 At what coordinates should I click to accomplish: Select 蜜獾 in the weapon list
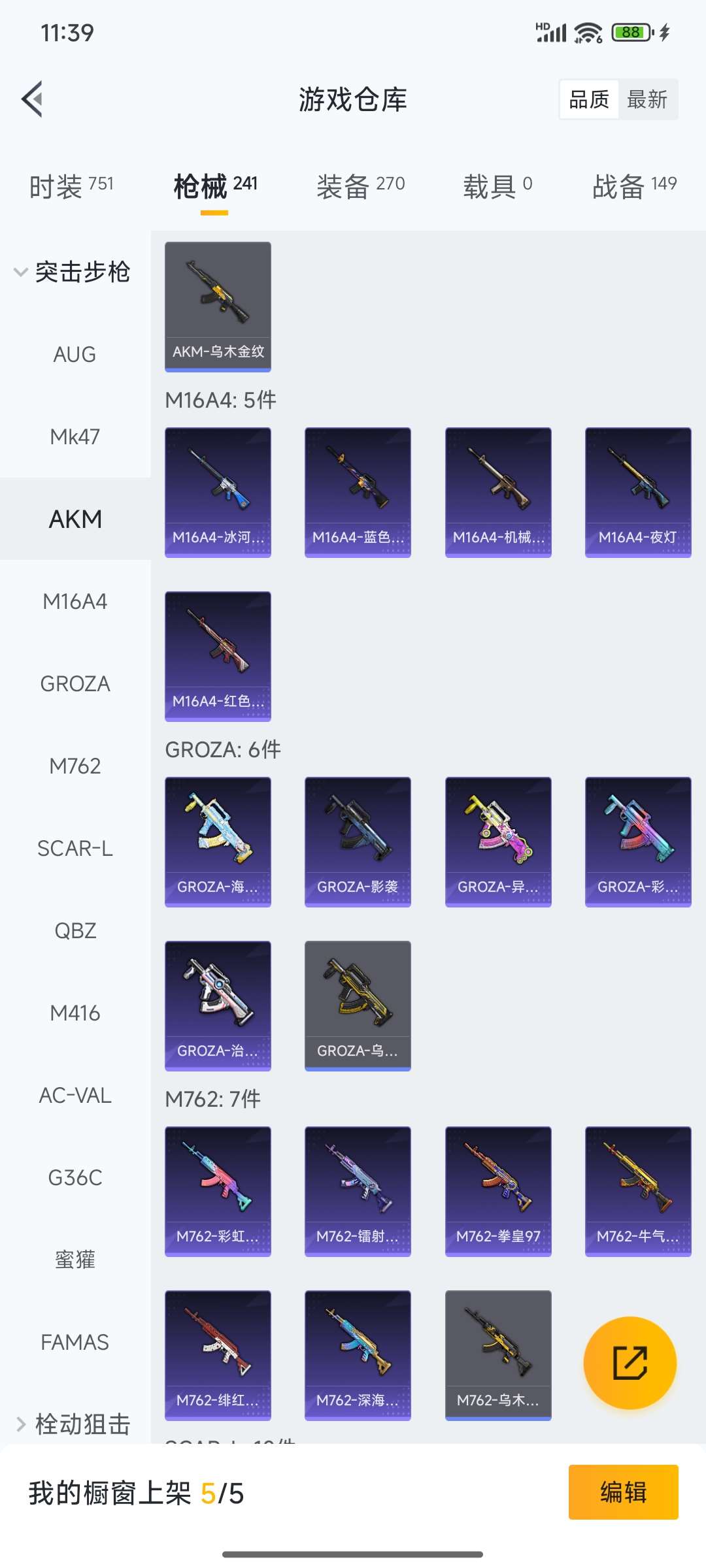(75, 1260)
